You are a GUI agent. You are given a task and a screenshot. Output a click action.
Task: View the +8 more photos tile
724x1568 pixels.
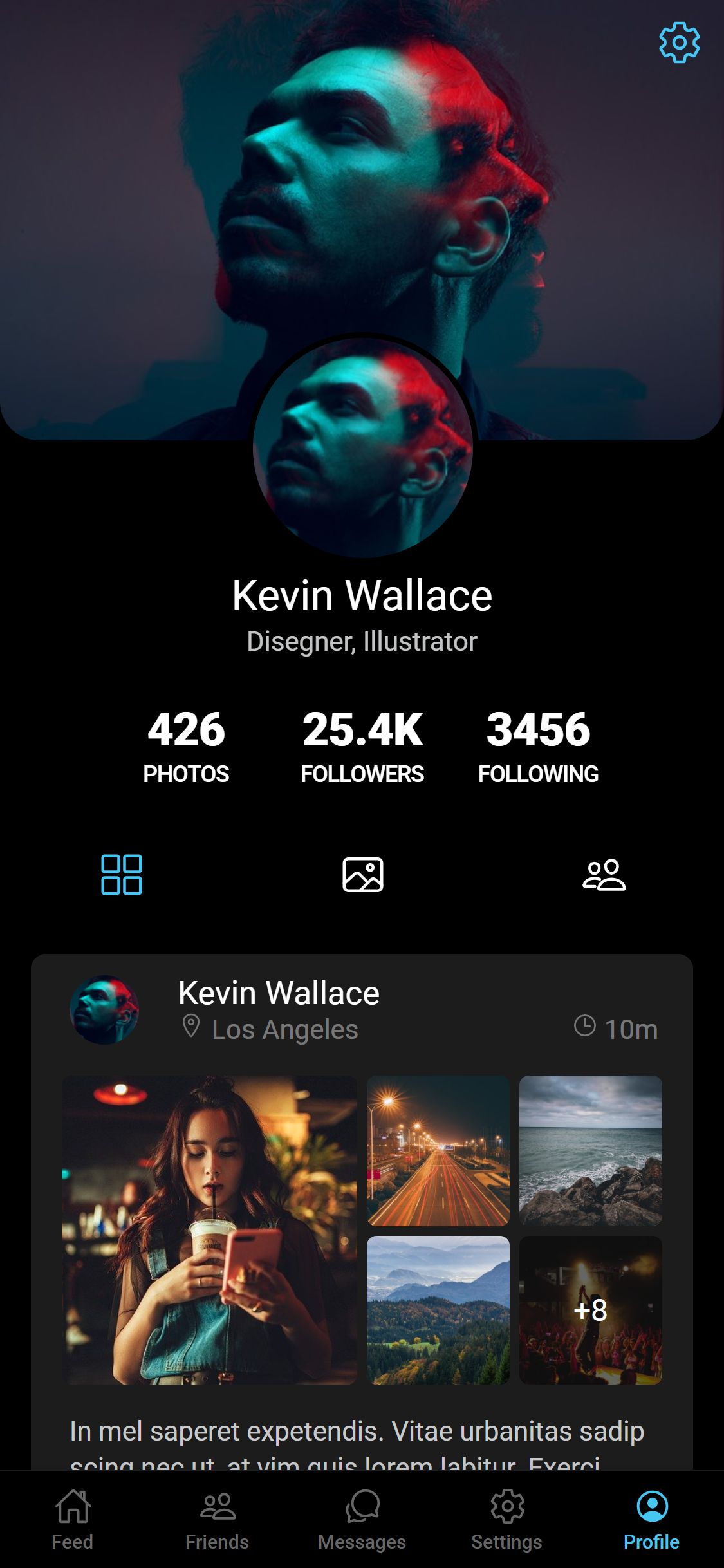pyautogui.click(x=591, y=1310)
